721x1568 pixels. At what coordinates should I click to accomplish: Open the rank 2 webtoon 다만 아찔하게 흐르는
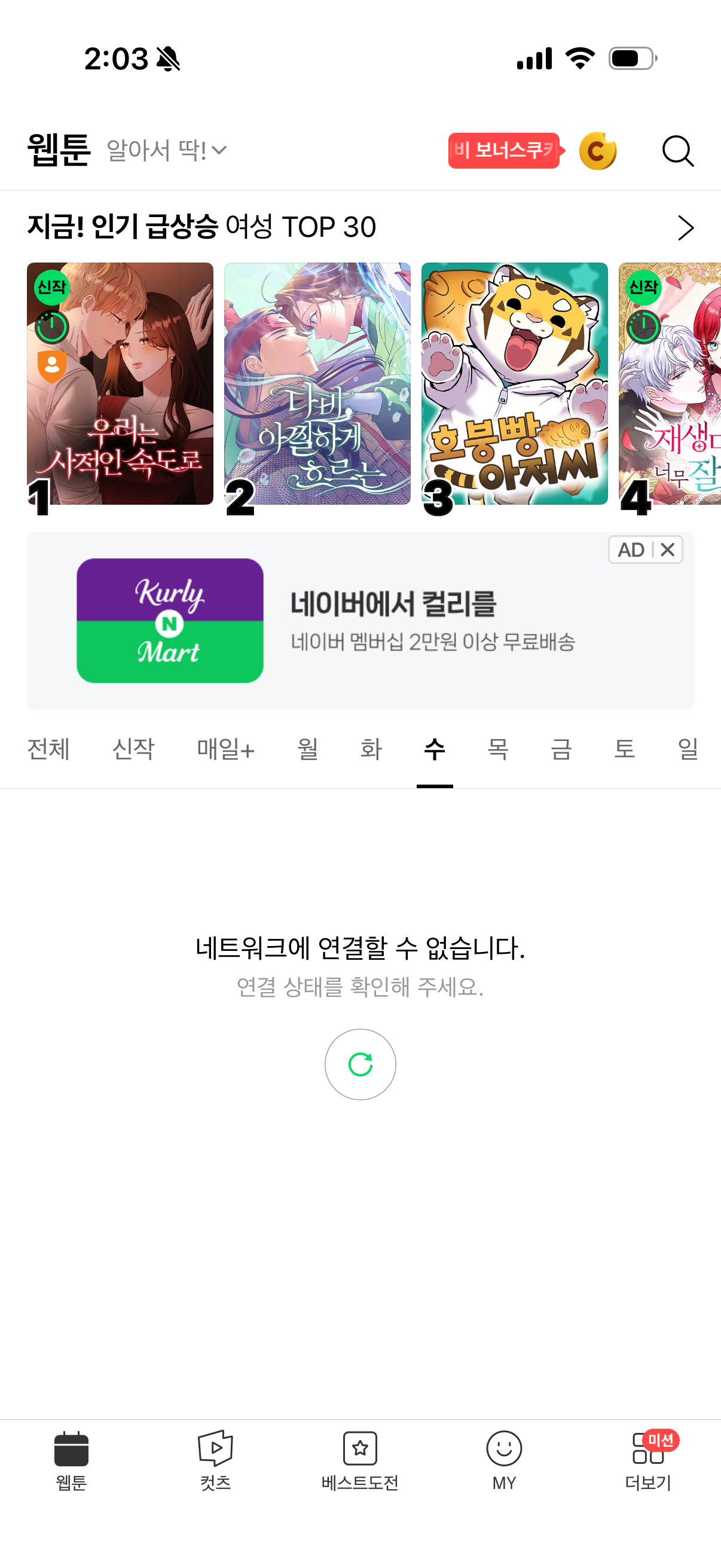point(317,383)
